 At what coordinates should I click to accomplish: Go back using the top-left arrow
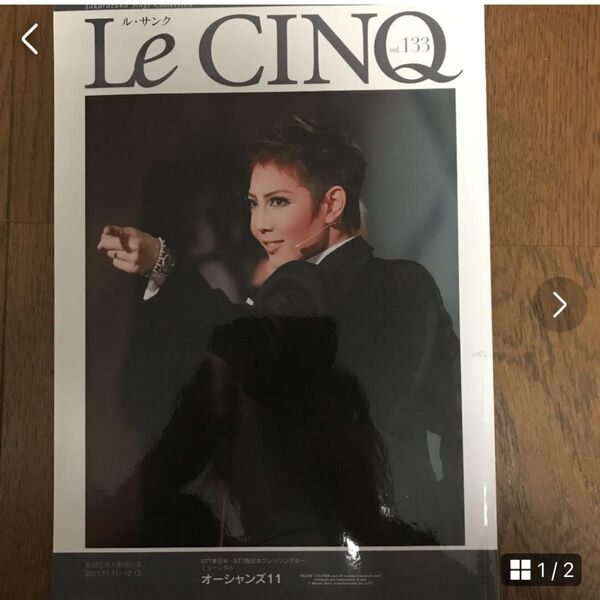coord(30,39)
